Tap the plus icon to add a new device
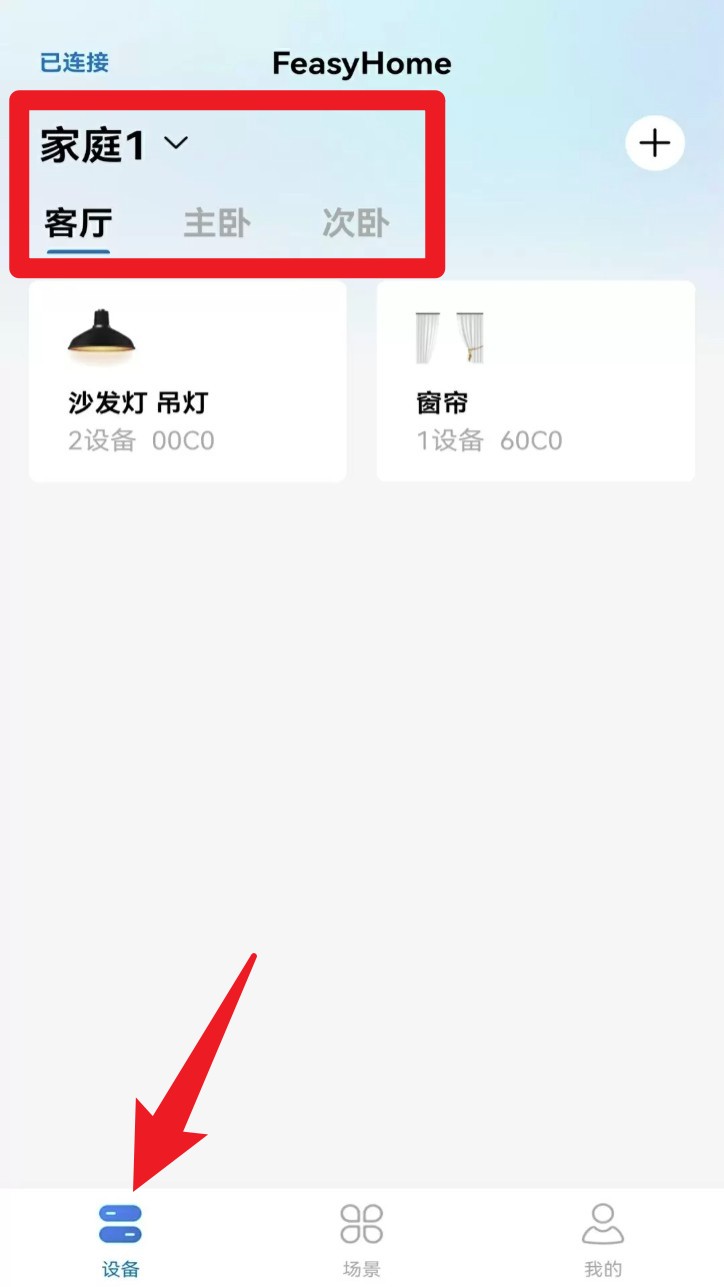This screenshot has height=1287, width=724. pos(655,143)
